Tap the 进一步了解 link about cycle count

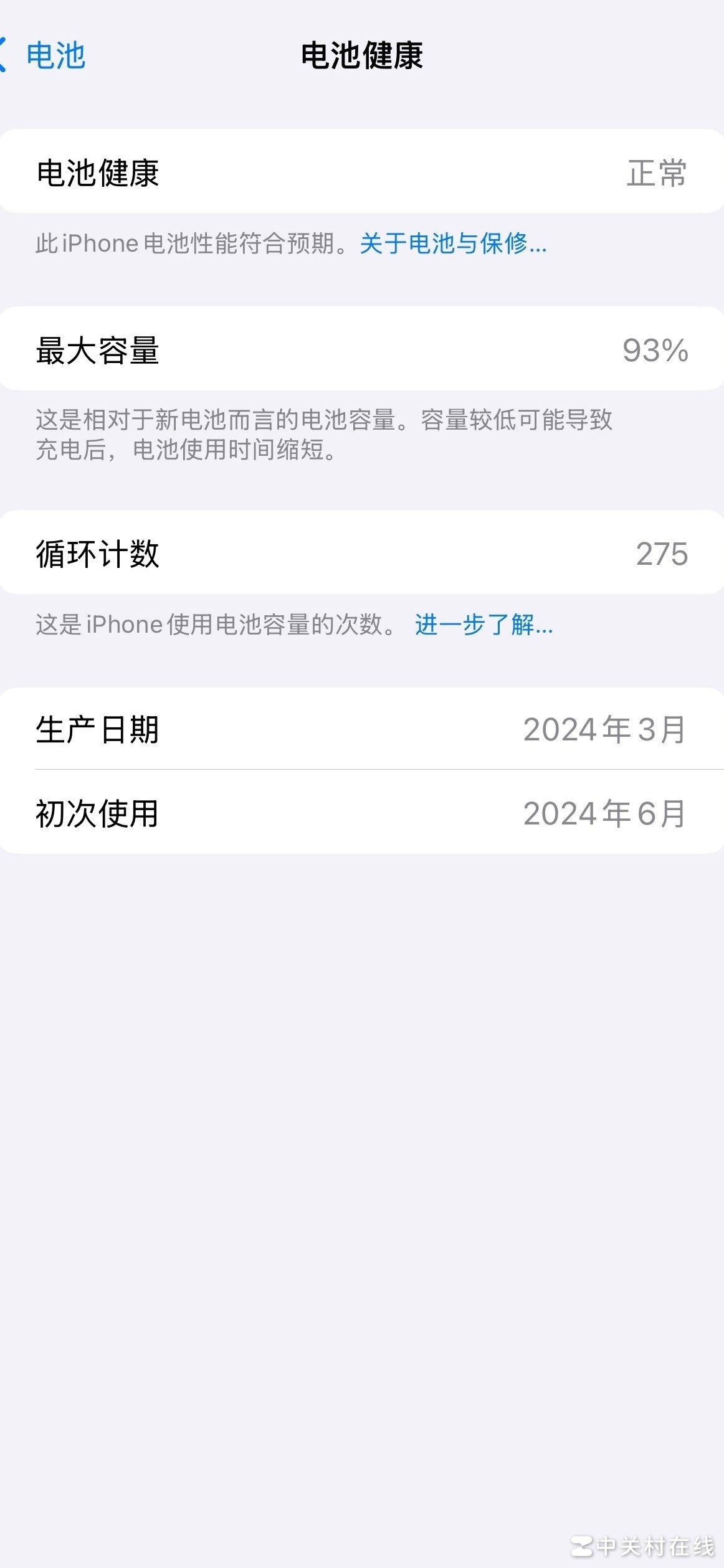[483, 625]
